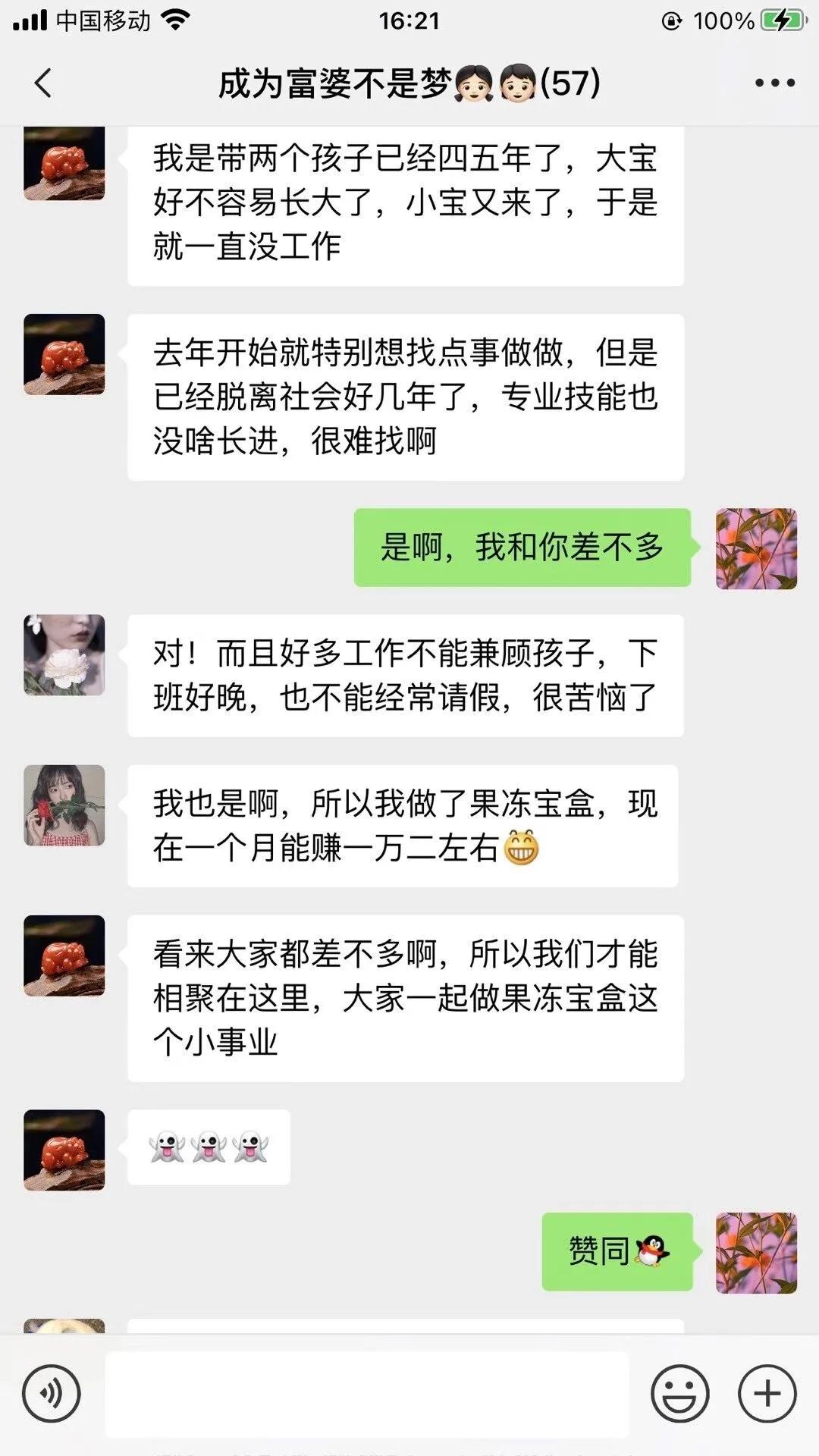Screen dimensions: 819x1456
Task: Open my avatar next to 赞同 message
Action: (756, 1253)
